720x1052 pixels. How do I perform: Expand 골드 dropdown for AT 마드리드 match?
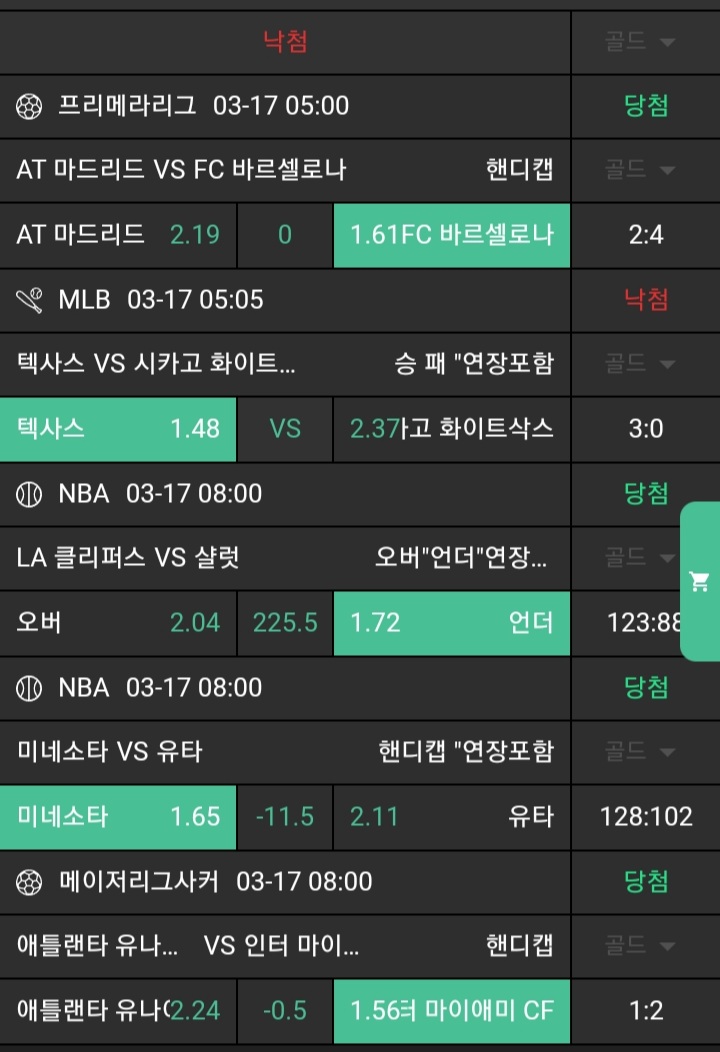tap(641, 170)
